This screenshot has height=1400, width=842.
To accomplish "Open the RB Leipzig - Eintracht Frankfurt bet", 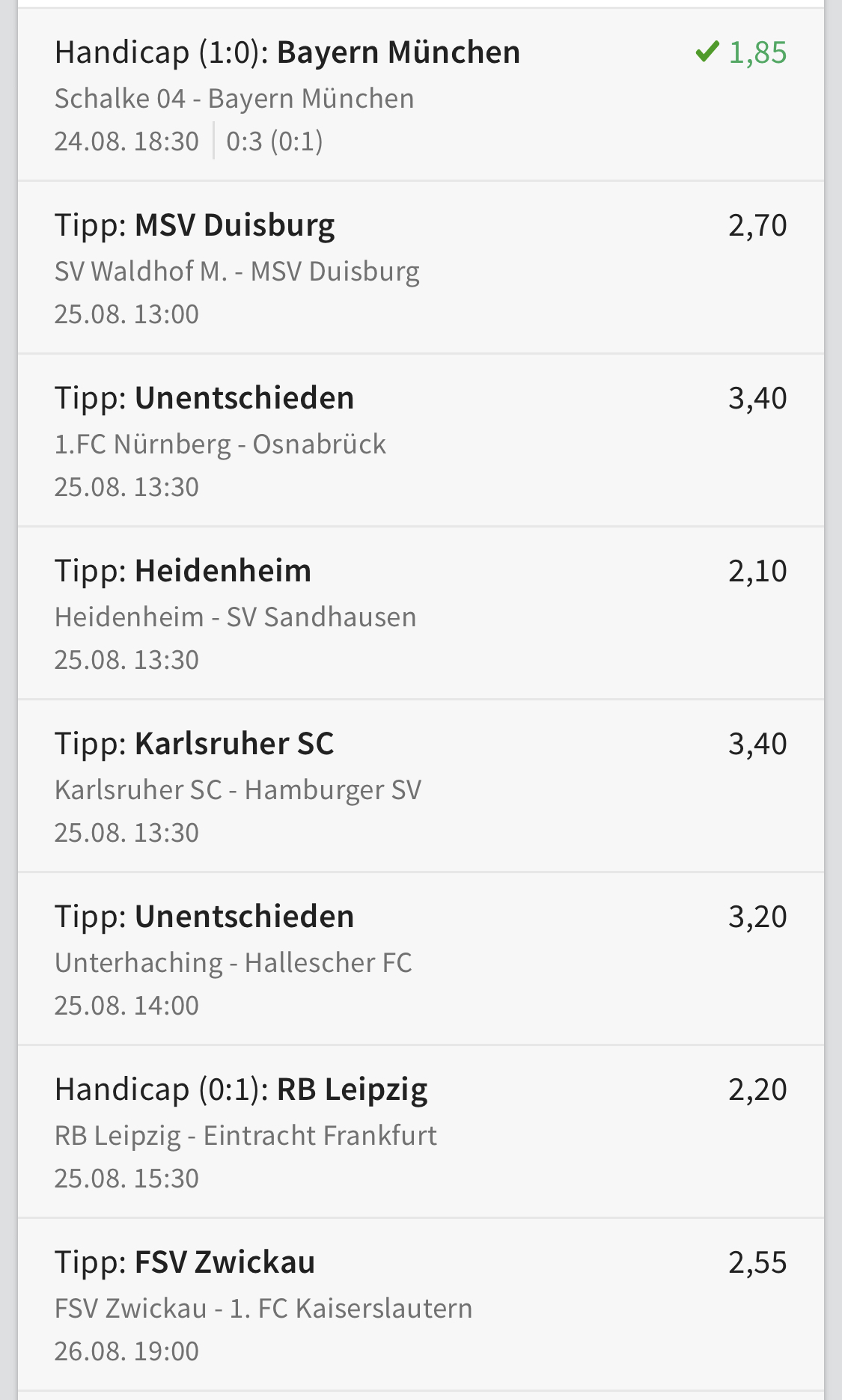I will 419,1133.
